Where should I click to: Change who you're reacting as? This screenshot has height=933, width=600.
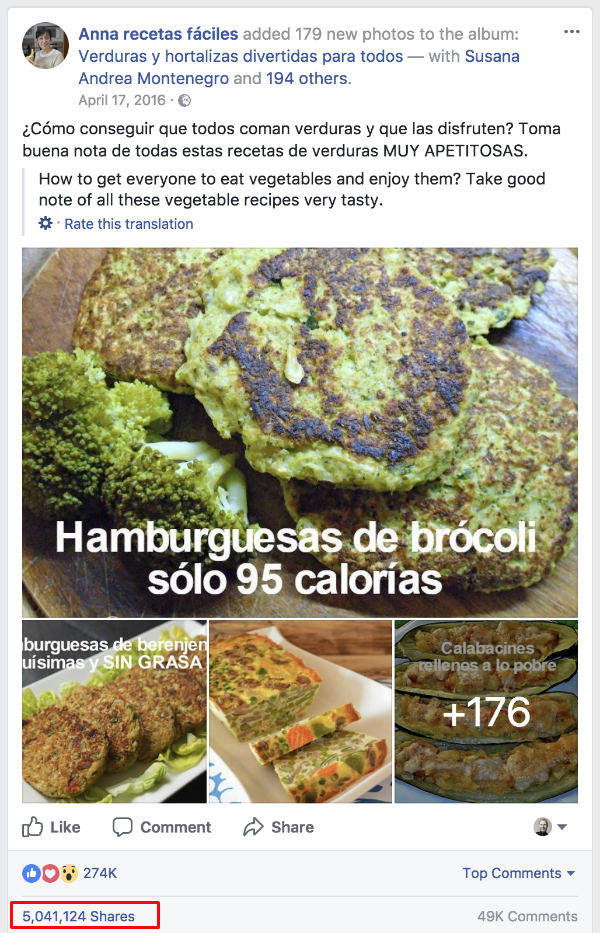click(550, 827)
